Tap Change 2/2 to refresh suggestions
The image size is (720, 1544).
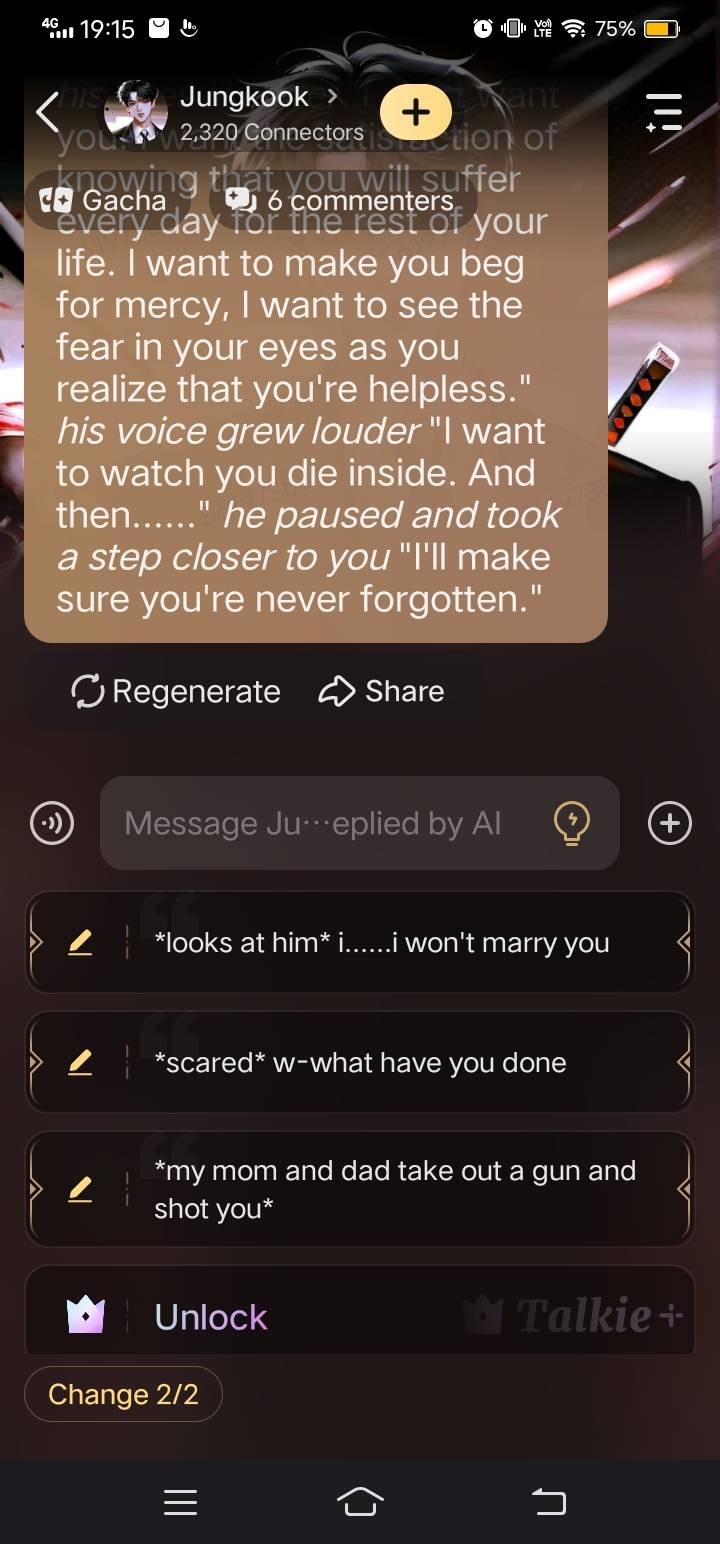coord(123,1394)
